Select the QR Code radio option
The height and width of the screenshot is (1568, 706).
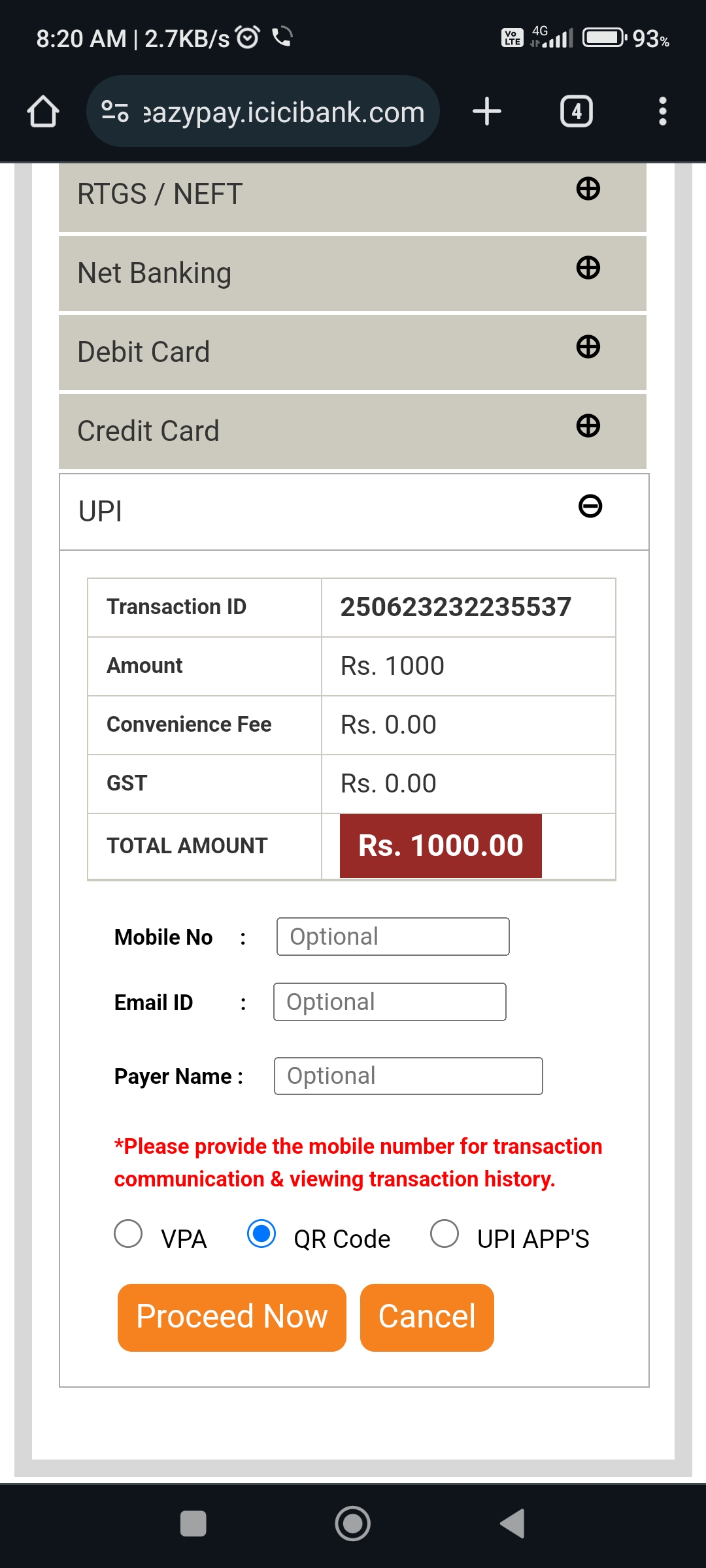click(x=261, y=1234)
